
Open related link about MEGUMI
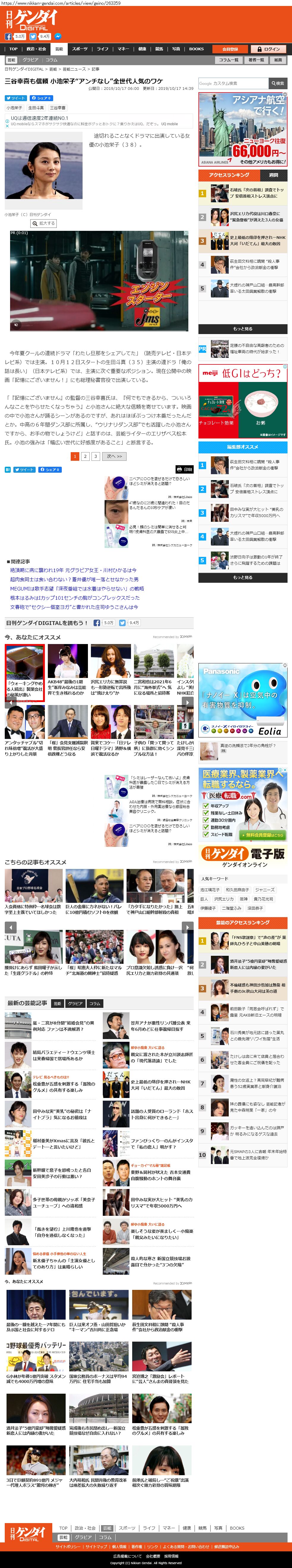click(77, 589)
